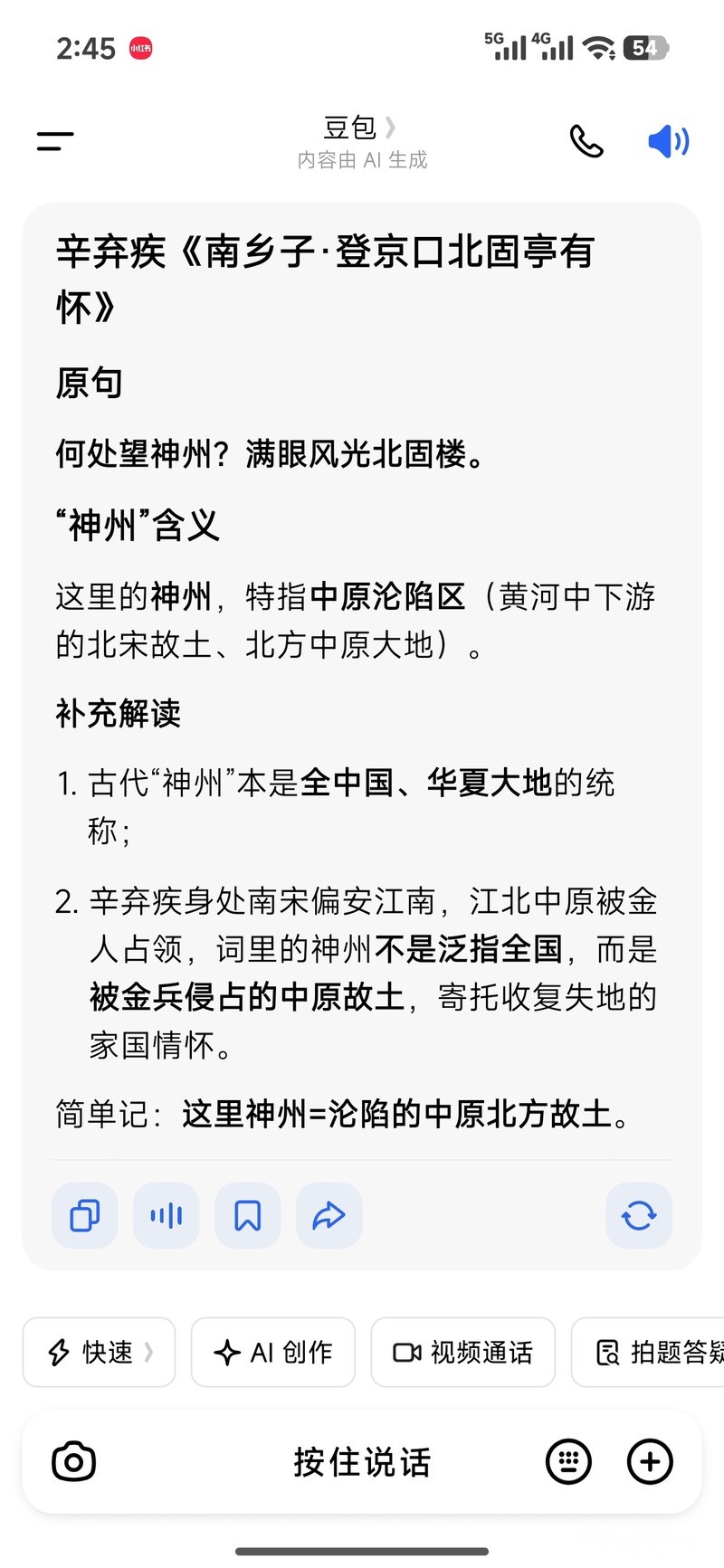Open the side menu drawer
Viewport: 724px width, 1568px height.
55,141
